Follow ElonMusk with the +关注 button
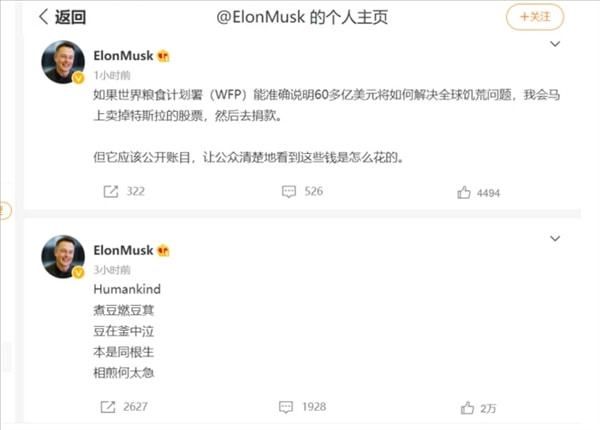This screenshot has width=600, height=430. (535, 16)
